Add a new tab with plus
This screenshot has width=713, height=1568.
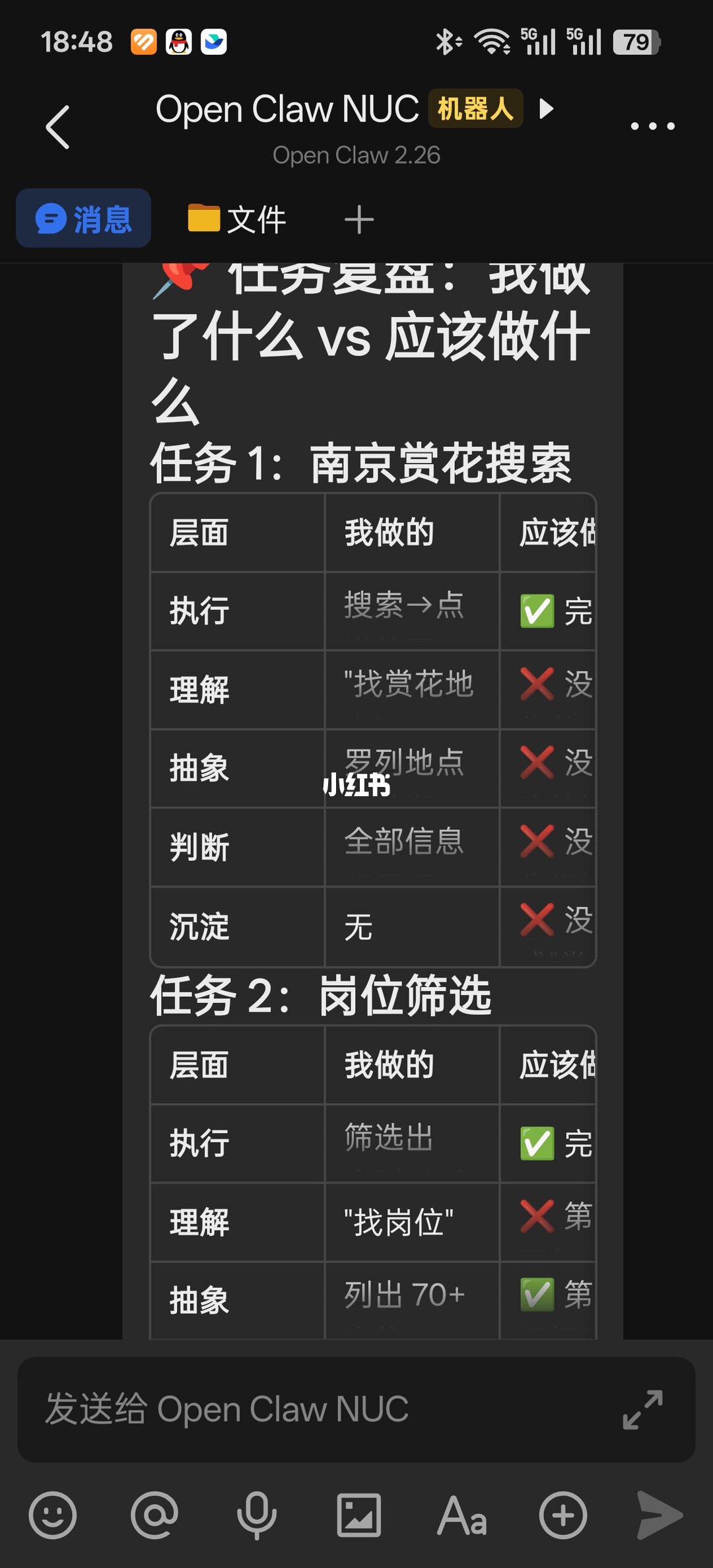pos(359,220)
